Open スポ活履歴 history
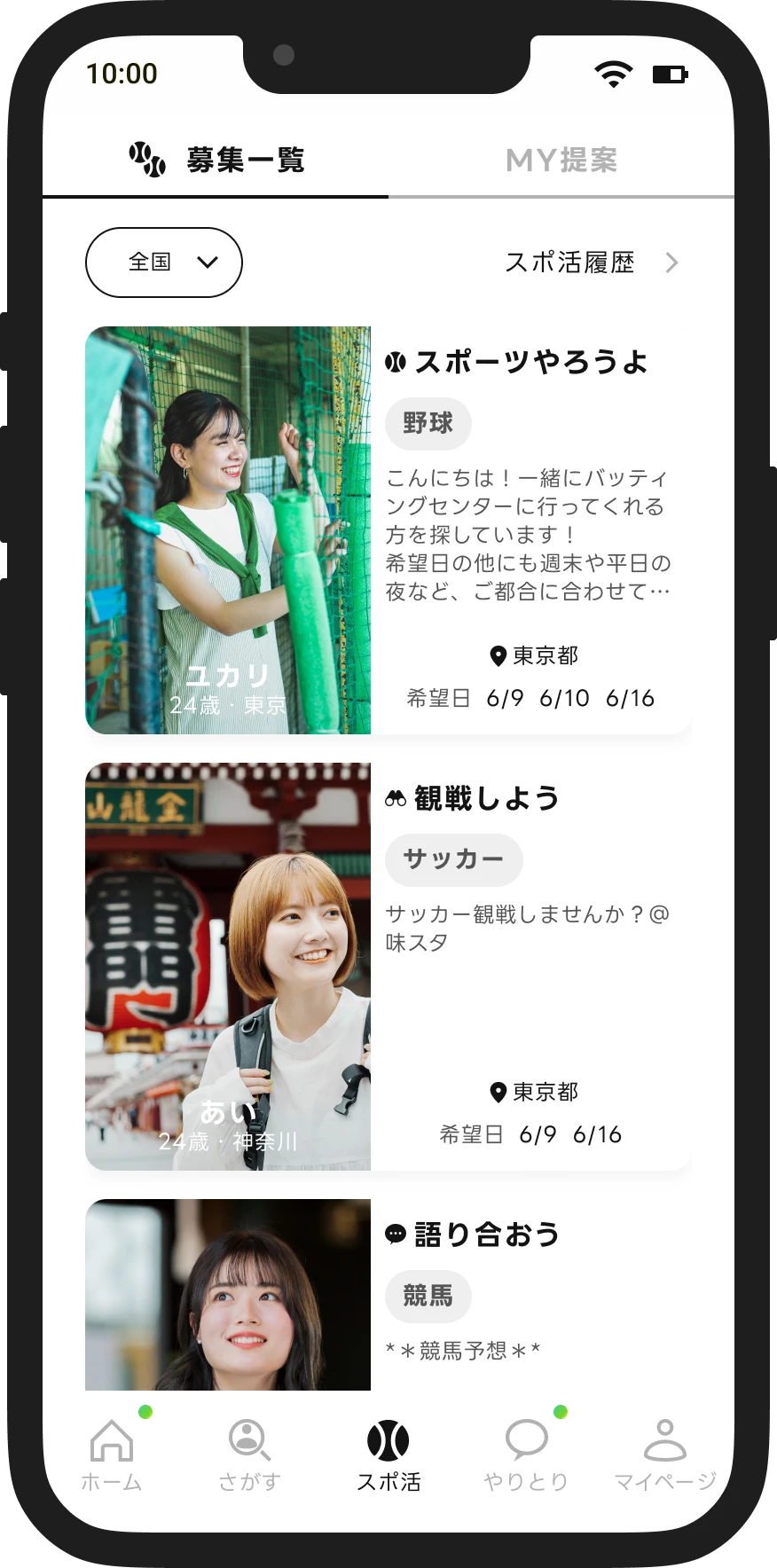This screenshot has height=1568, width=777. (591, 263)
